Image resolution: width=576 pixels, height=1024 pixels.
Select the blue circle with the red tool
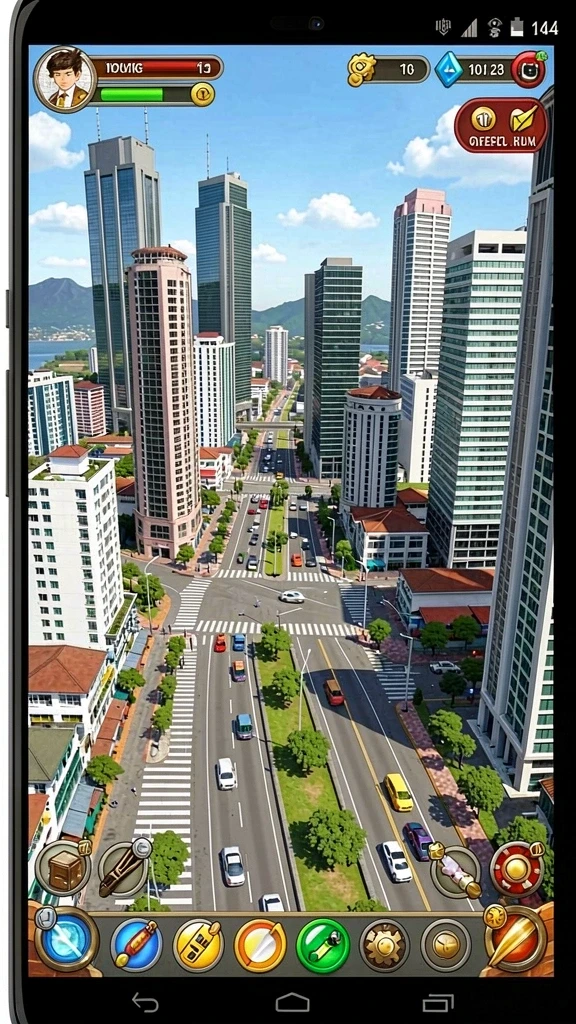(x=136, y=946)
